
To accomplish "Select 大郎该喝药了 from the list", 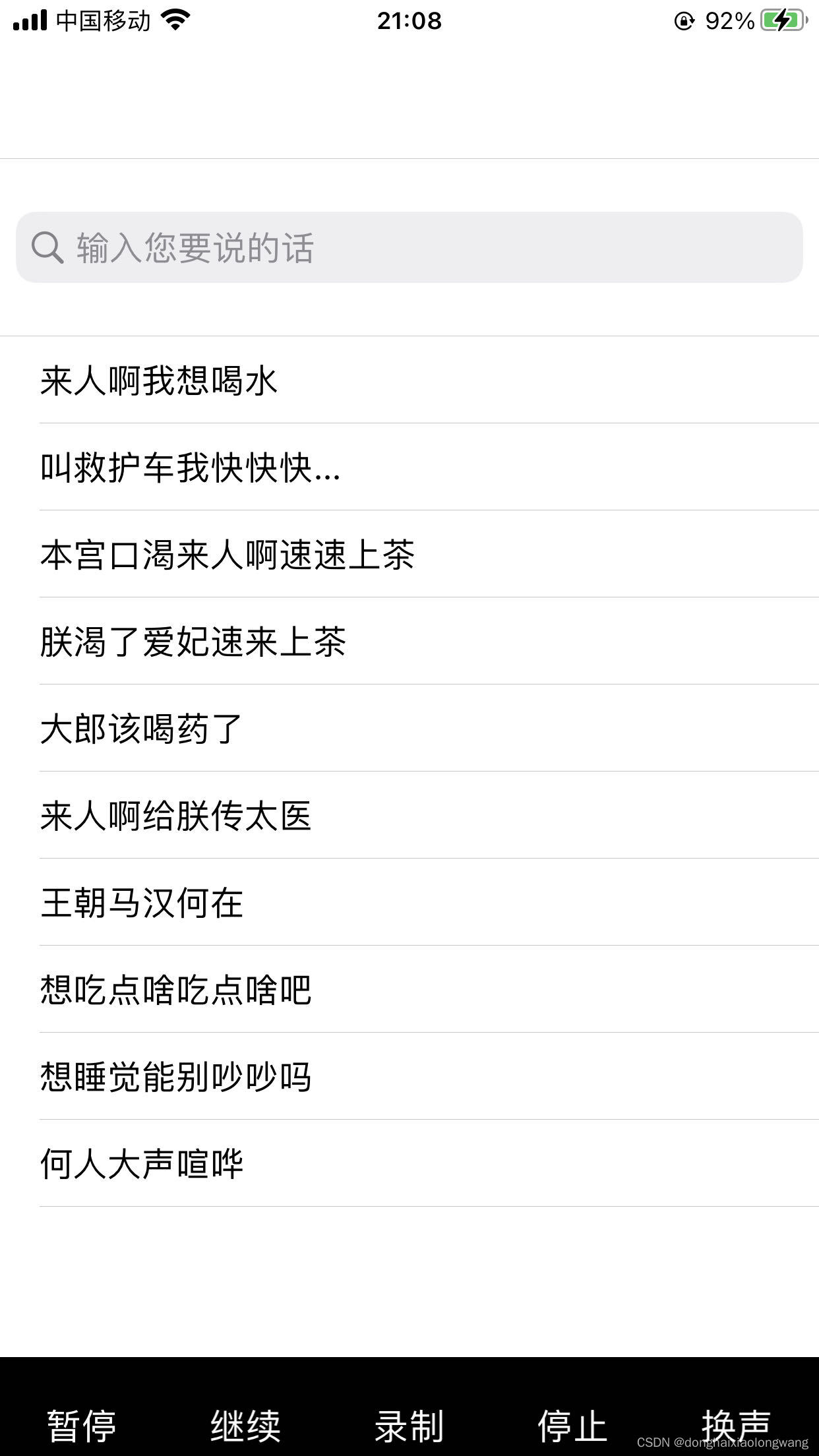I will pyautogui.click(x=409, y=728).
